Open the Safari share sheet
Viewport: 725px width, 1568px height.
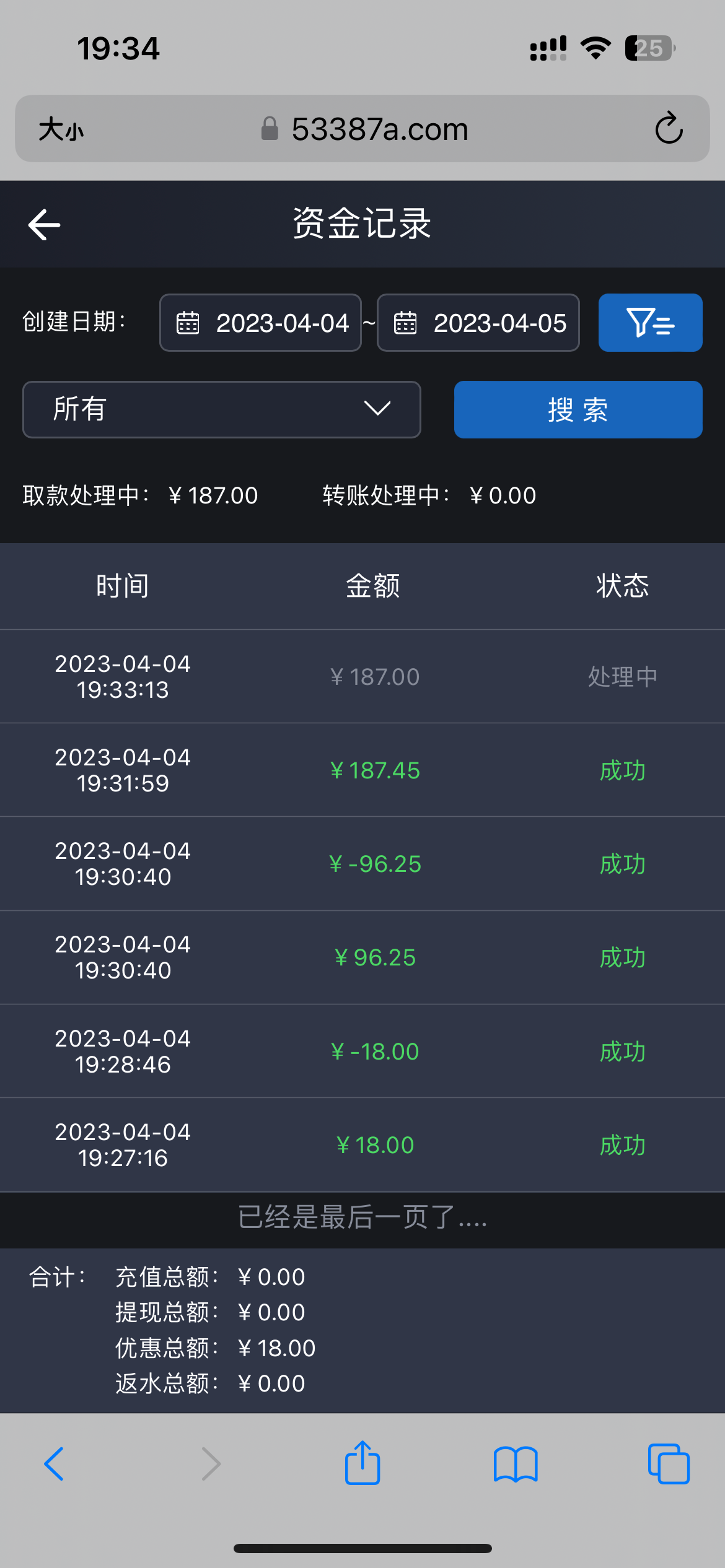click(362, 1465)
